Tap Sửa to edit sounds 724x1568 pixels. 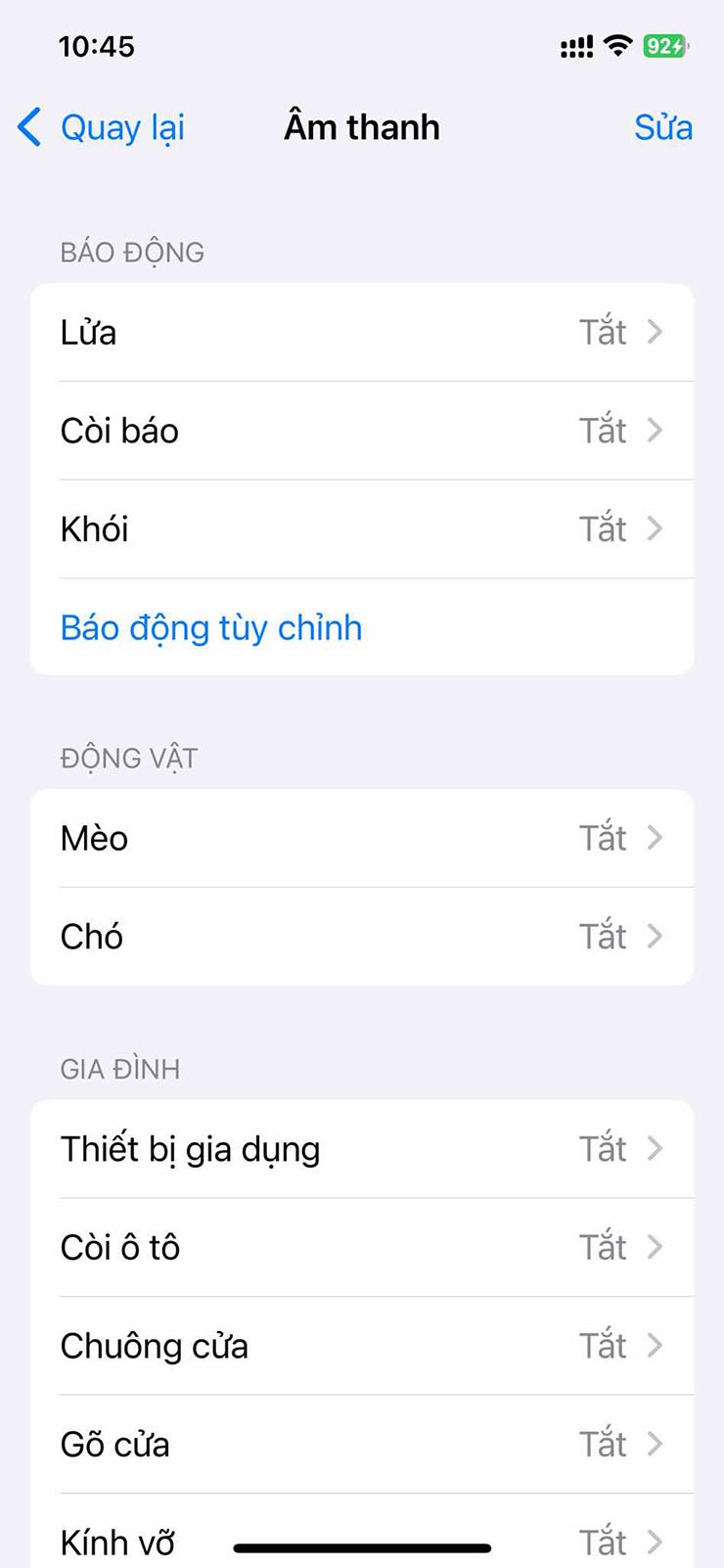pyautogui.click(x=662, y=127)
